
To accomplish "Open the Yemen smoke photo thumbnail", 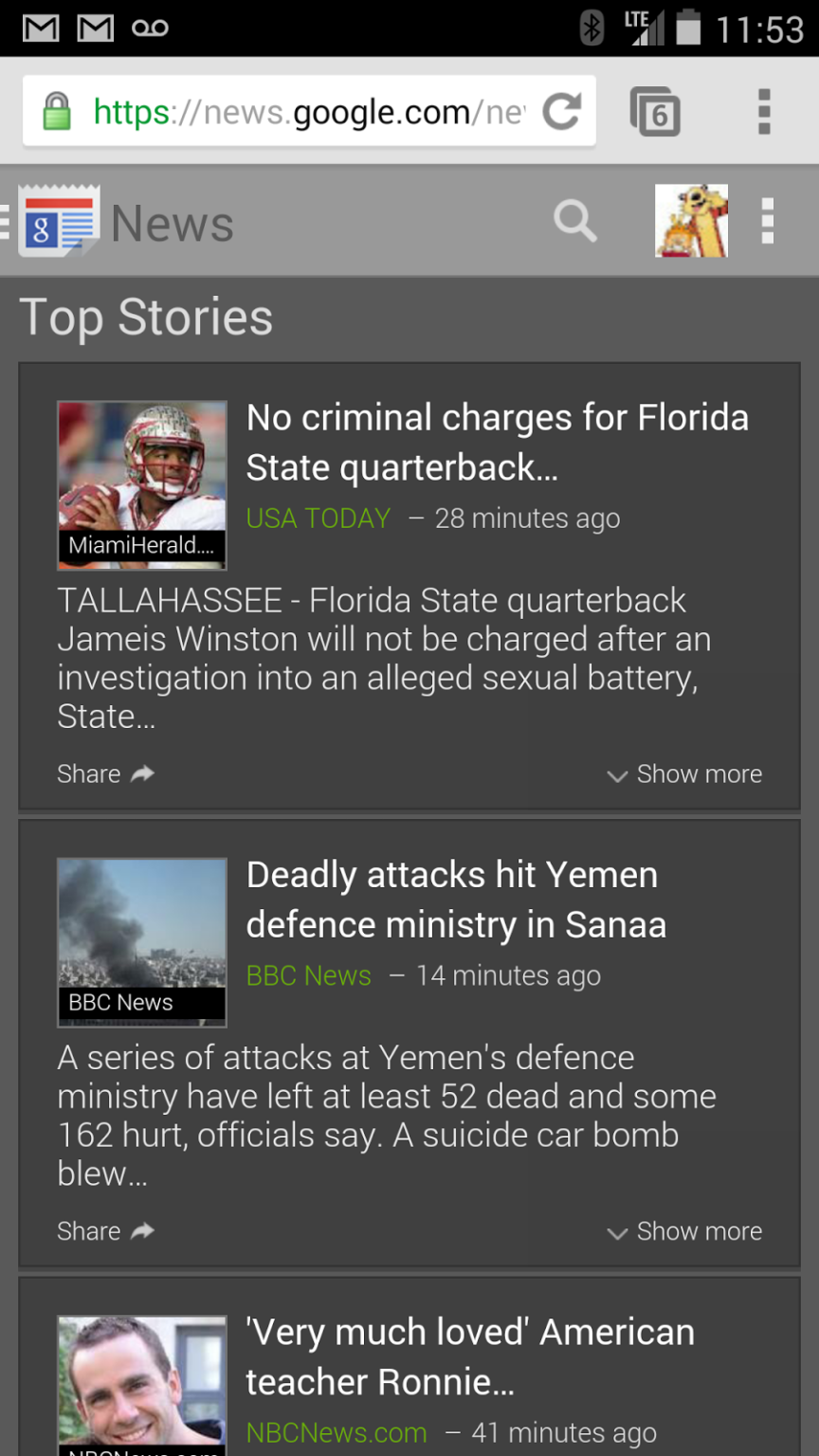I will (x=141, y=942).
